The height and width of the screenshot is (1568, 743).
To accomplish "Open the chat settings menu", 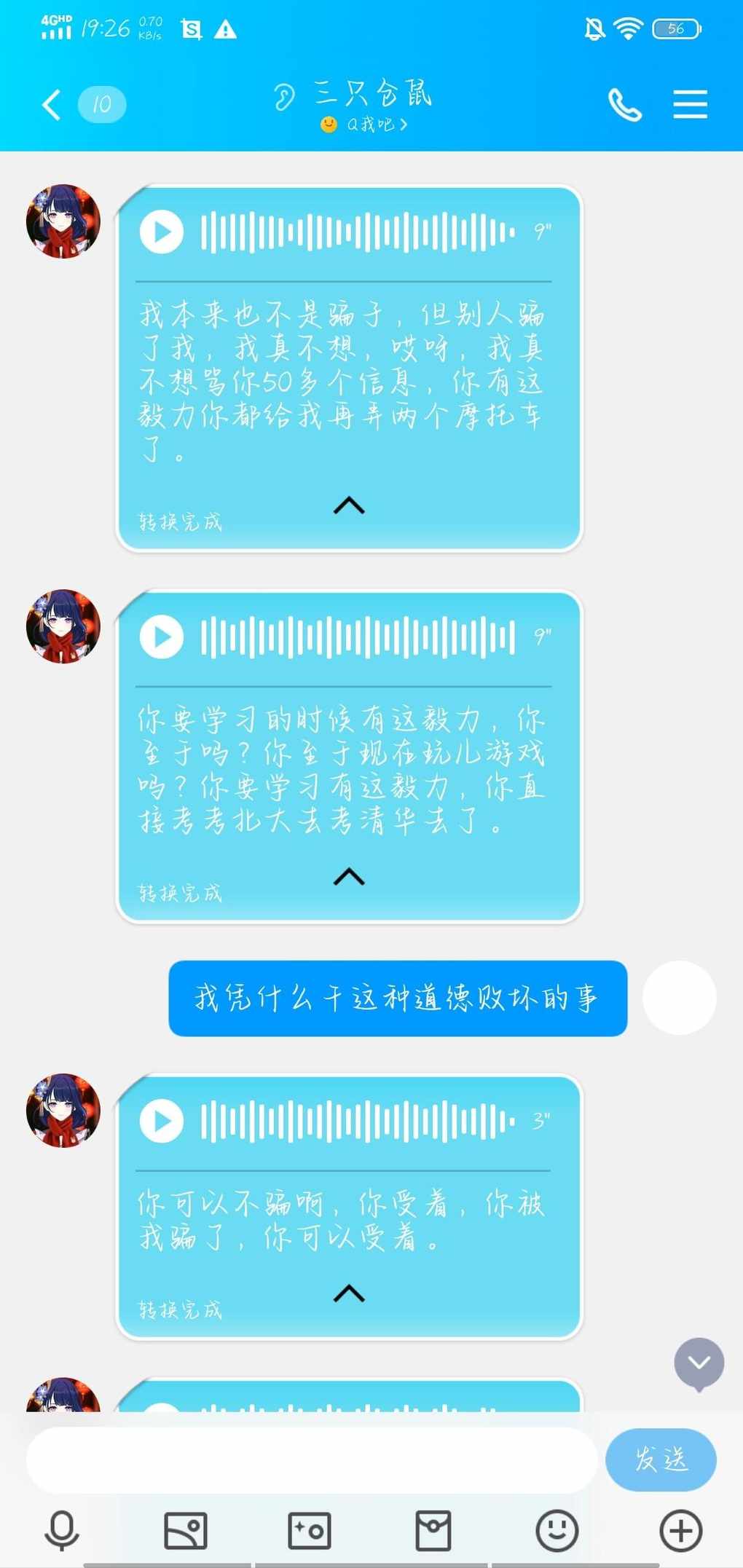I will pyautogui.click(x=689, y=105).
